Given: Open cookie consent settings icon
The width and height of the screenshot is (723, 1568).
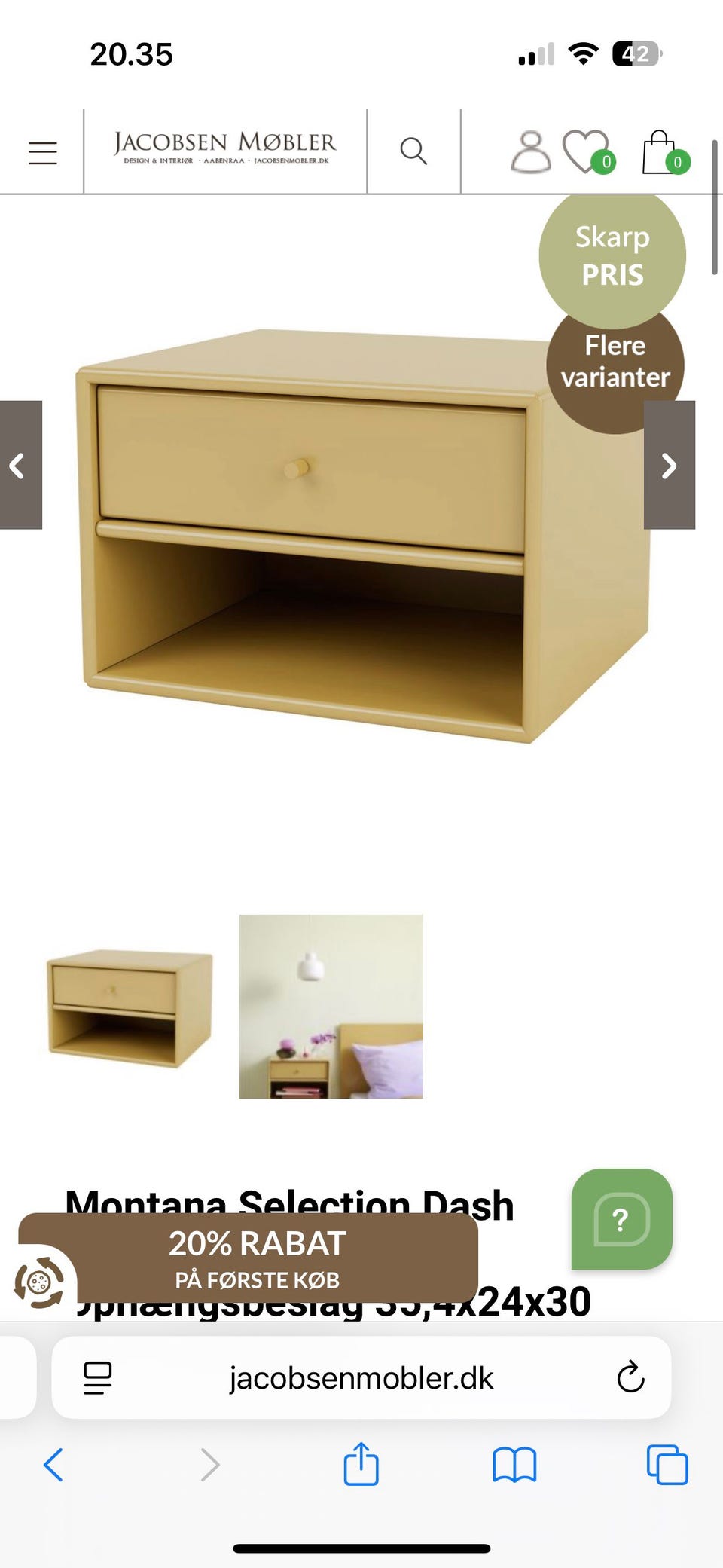Looking at the screenshot, I should point(39,1282).
